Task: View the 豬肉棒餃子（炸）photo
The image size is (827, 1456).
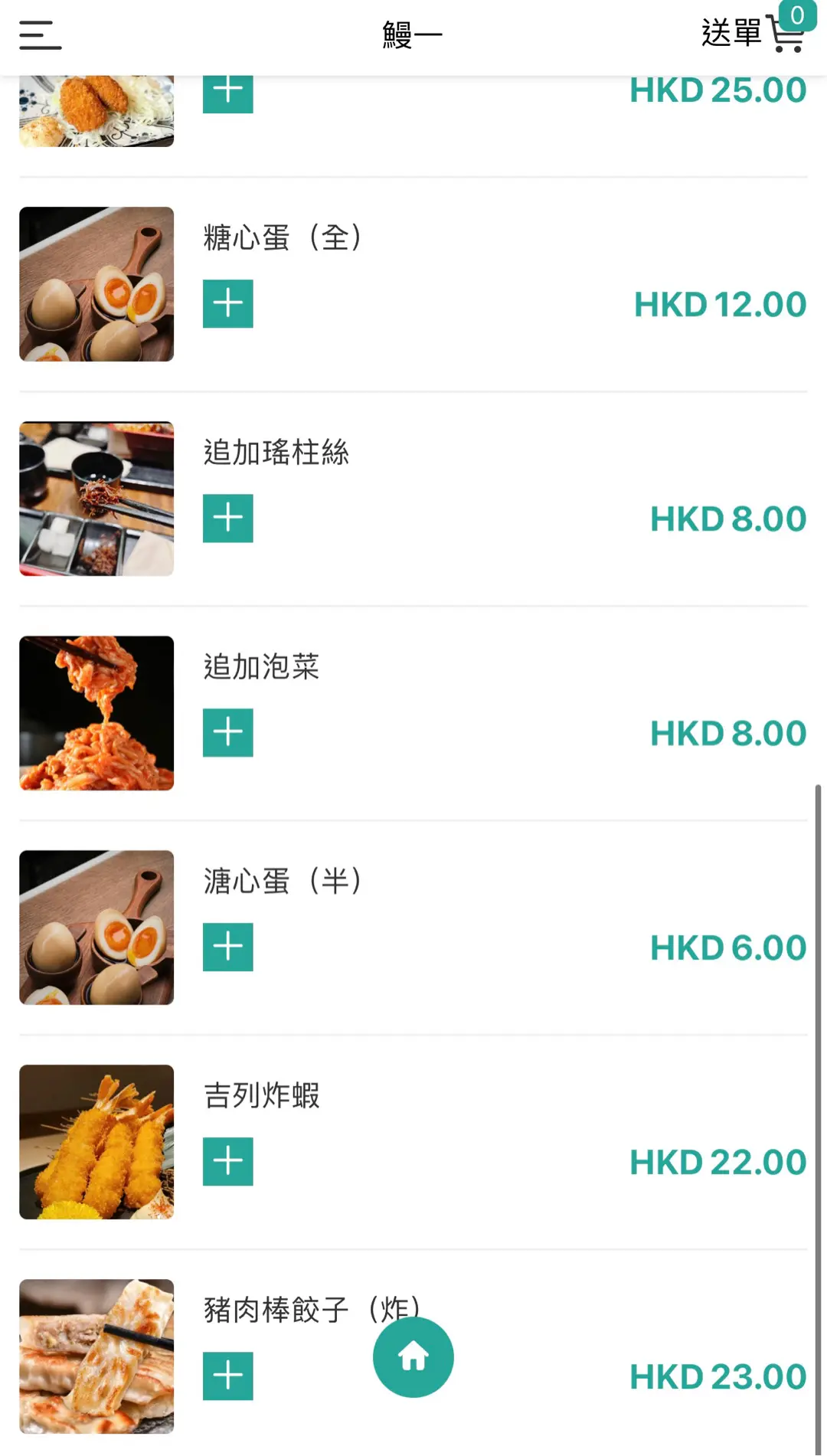Action: [96, 1356]
